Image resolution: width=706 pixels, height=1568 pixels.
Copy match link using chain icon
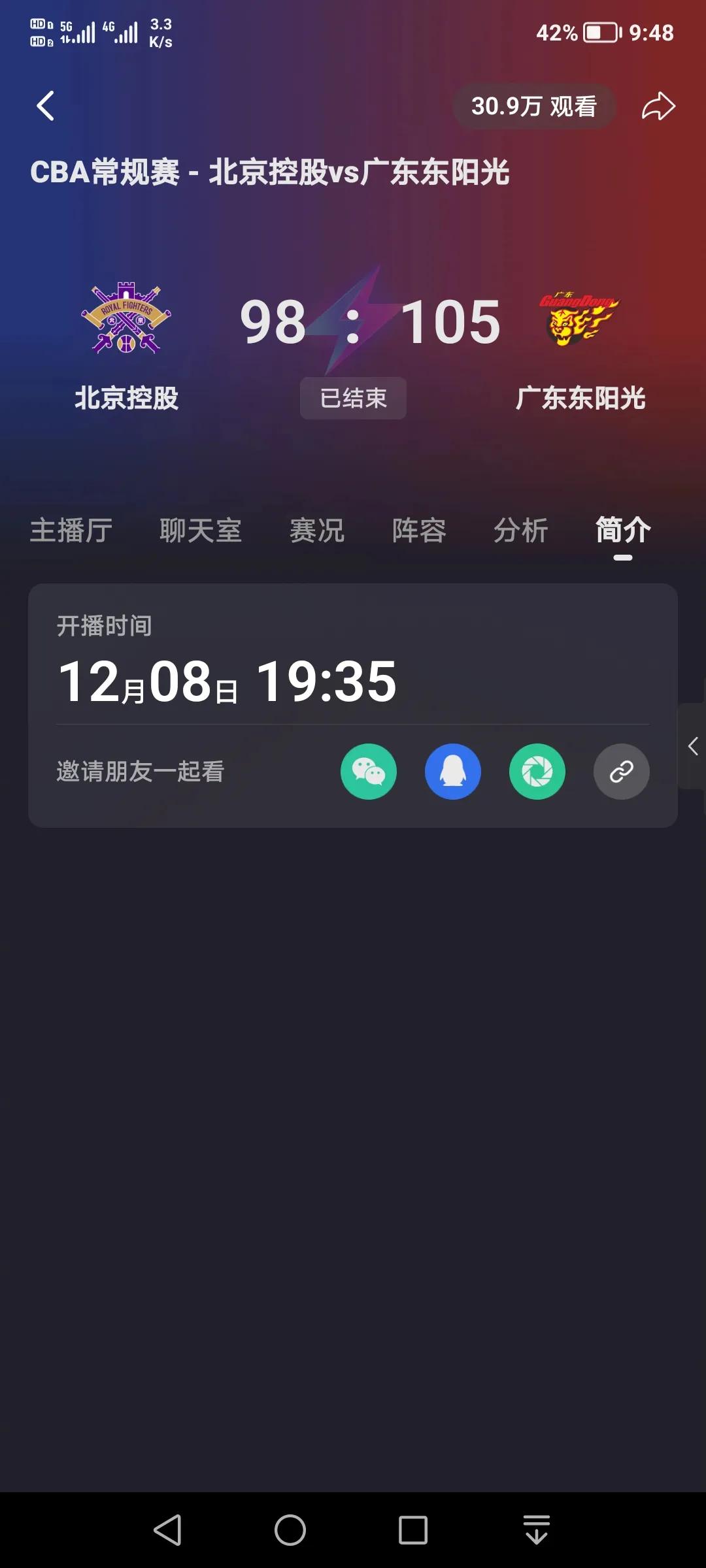tap(620, 772)
